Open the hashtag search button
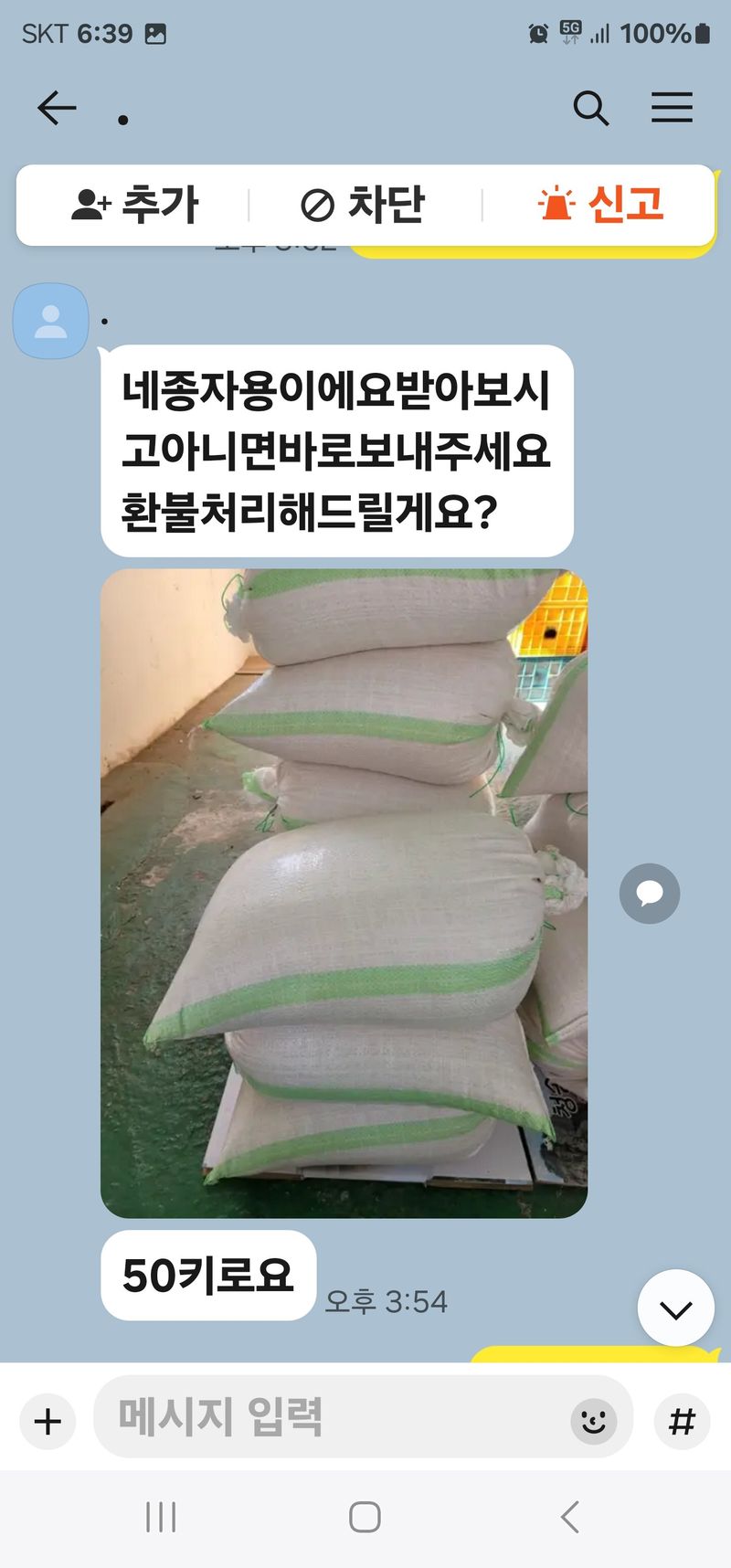731x1568 pixels. (682, 1421)
